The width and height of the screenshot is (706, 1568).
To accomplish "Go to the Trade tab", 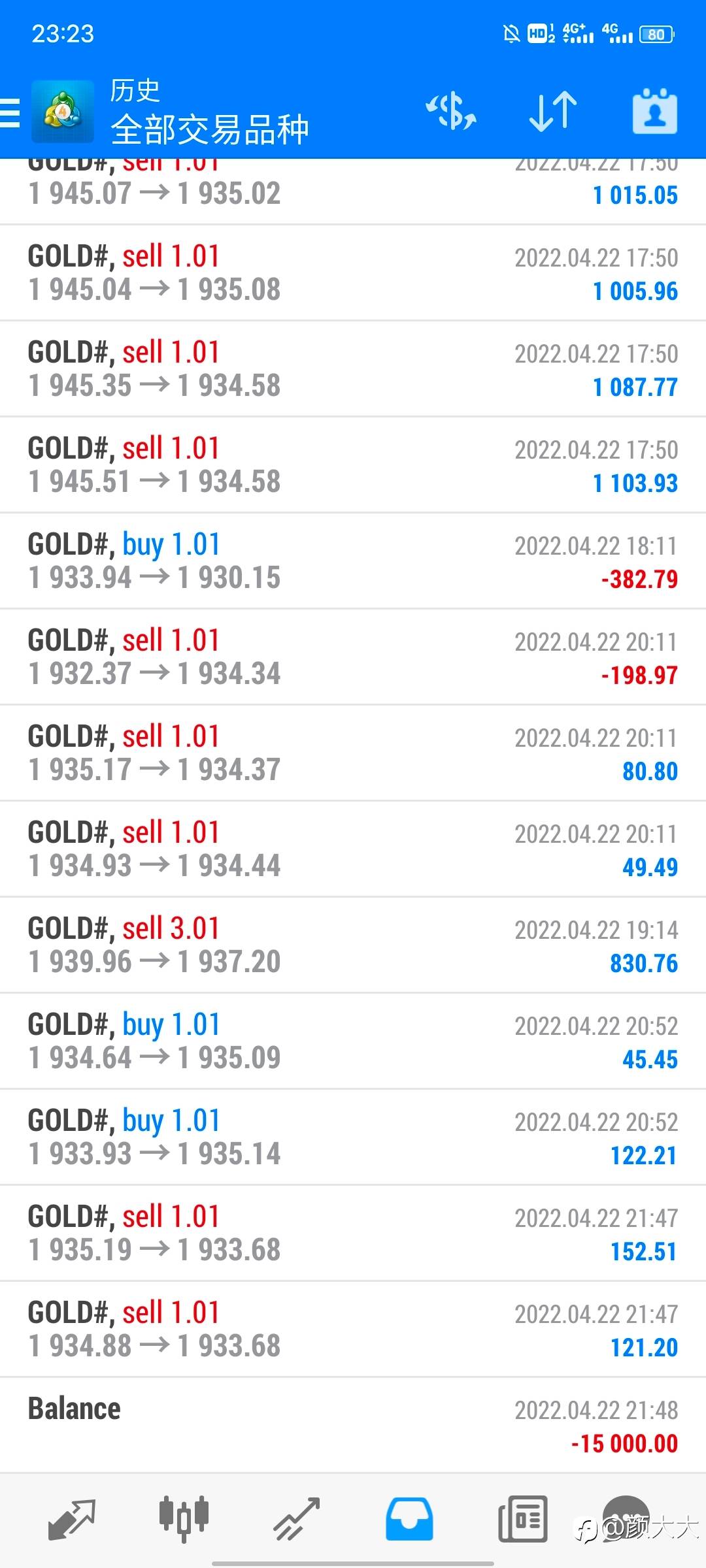I will [296, 1519].
